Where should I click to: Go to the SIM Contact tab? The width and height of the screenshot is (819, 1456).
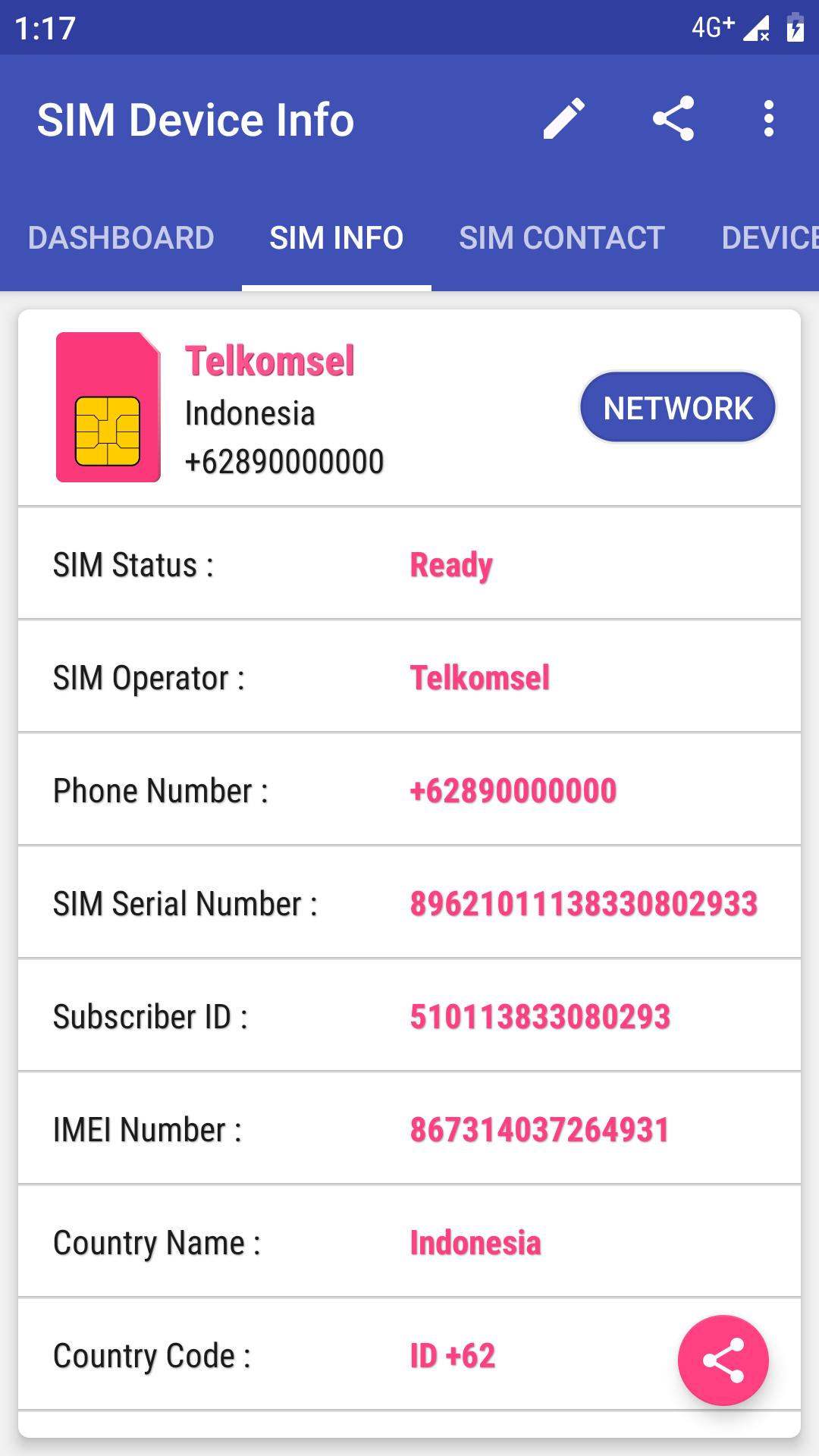click(x=562, y=238)
